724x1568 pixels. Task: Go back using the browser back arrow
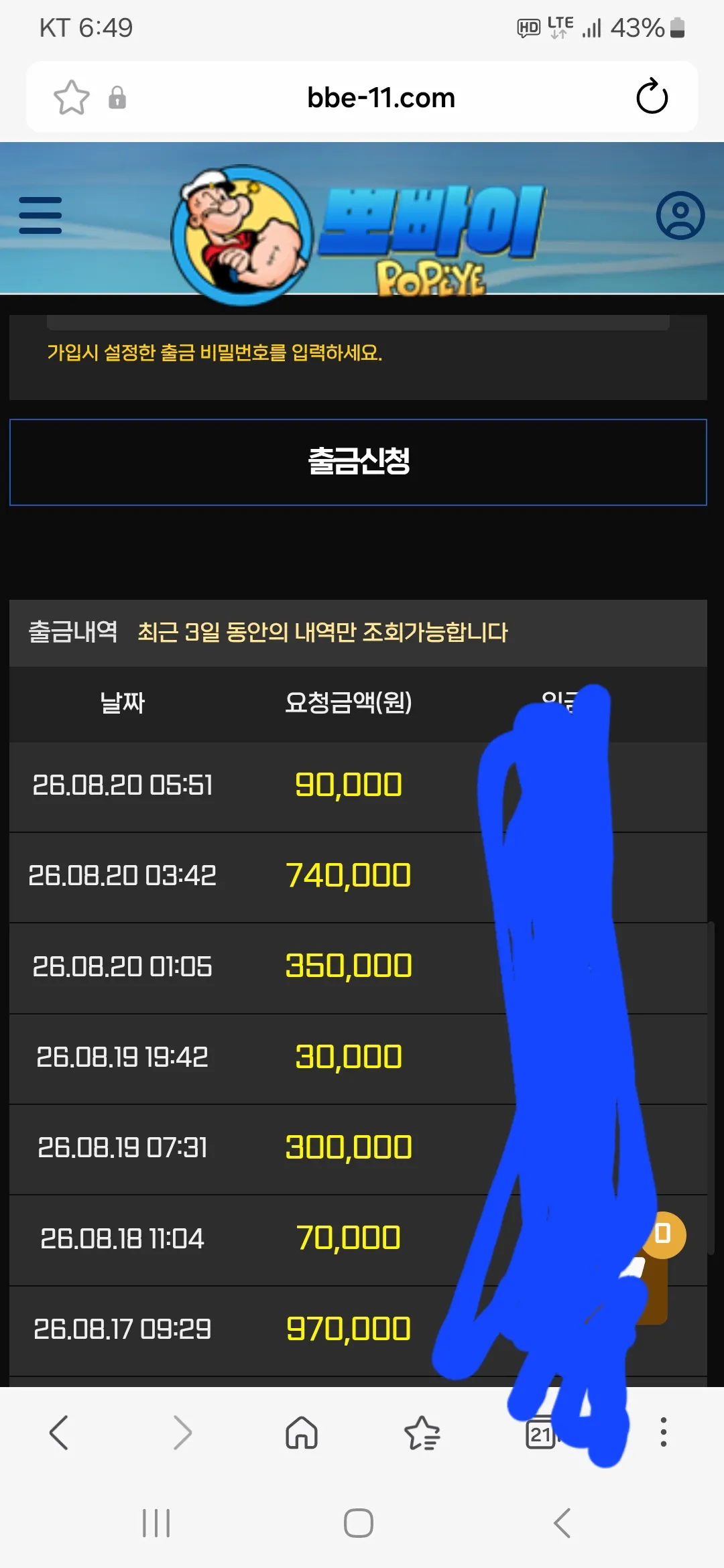pyautogui.click(x=59, y=1433)
